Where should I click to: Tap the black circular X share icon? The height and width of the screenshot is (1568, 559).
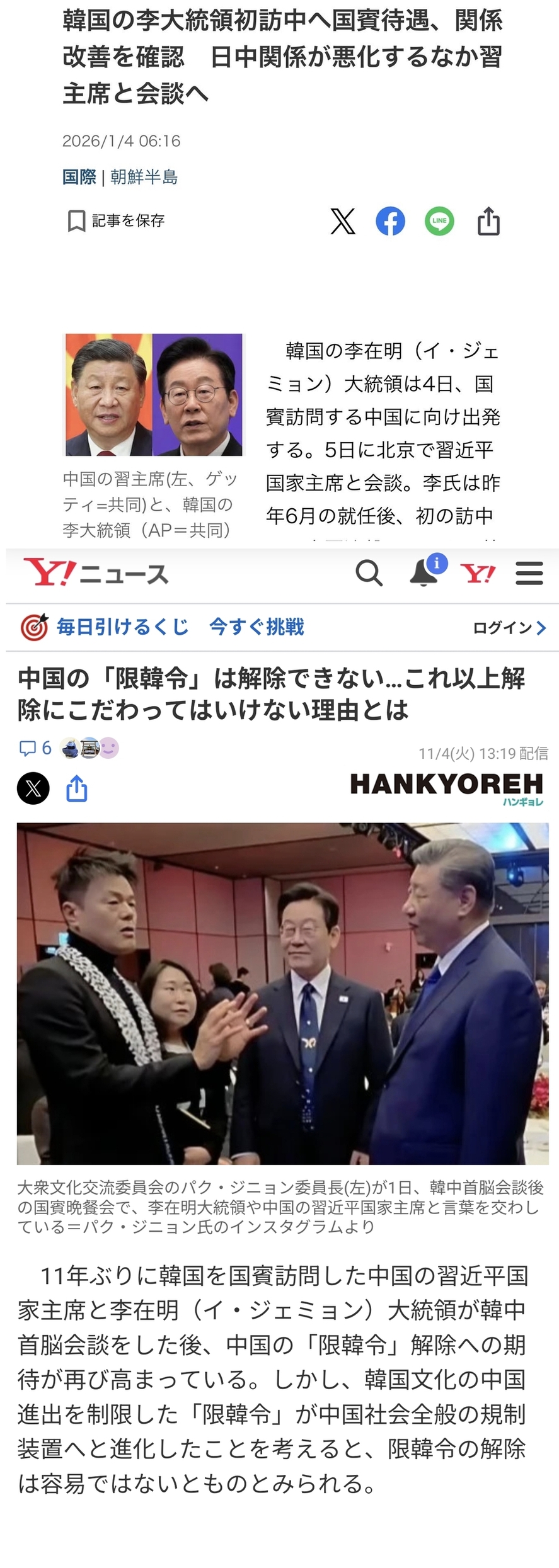33,788
